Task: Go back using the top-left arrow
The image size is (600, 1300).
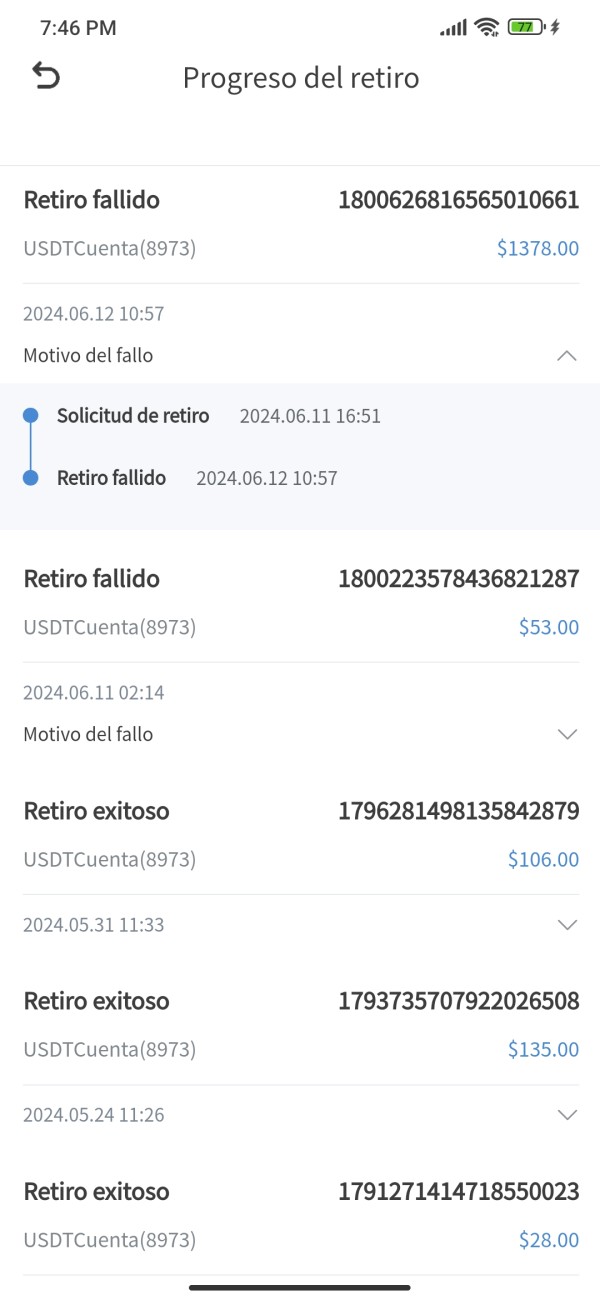Action: click(x=46, y=77)
